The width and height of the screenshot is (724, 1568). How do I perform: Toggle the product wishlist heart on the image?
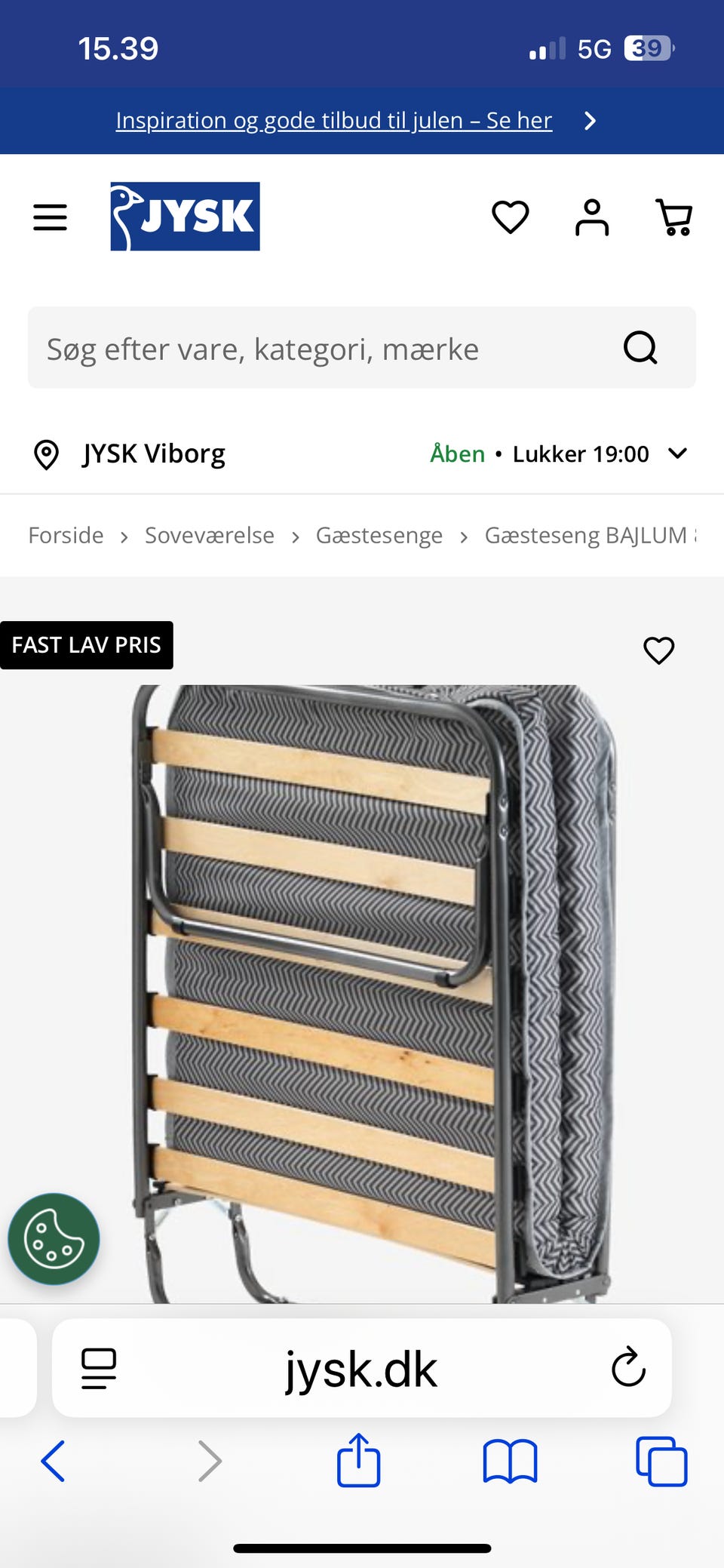click(659, 650)
